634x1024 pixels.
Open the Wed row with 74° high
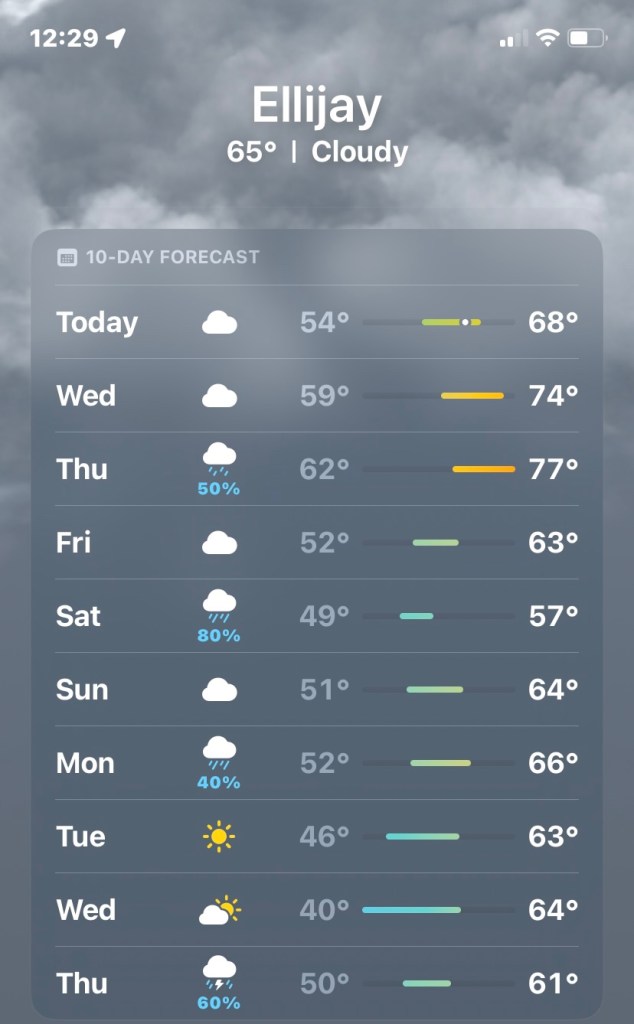(x=316, y=396)
